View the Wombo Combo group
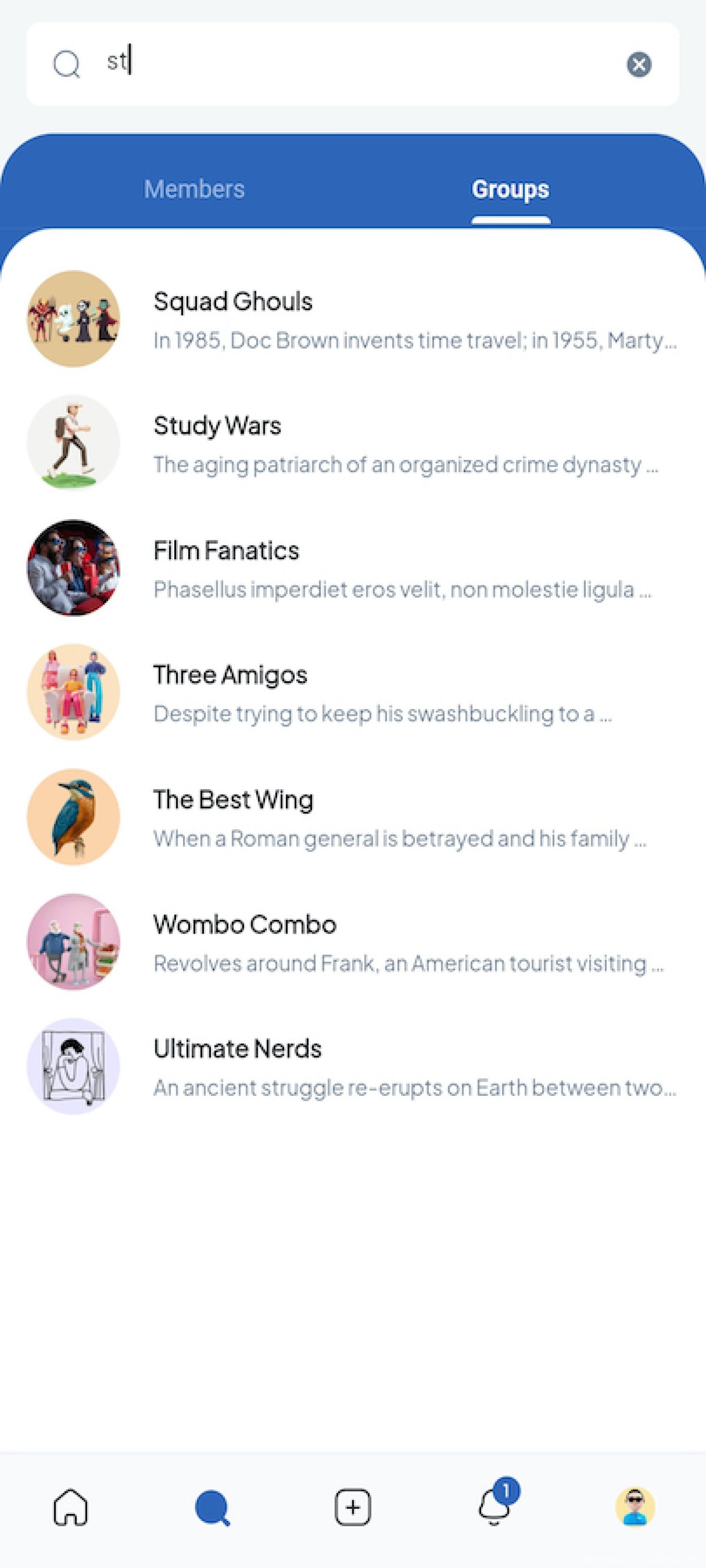The width and height of the screenshot is (706, 1568). [353, 942]
